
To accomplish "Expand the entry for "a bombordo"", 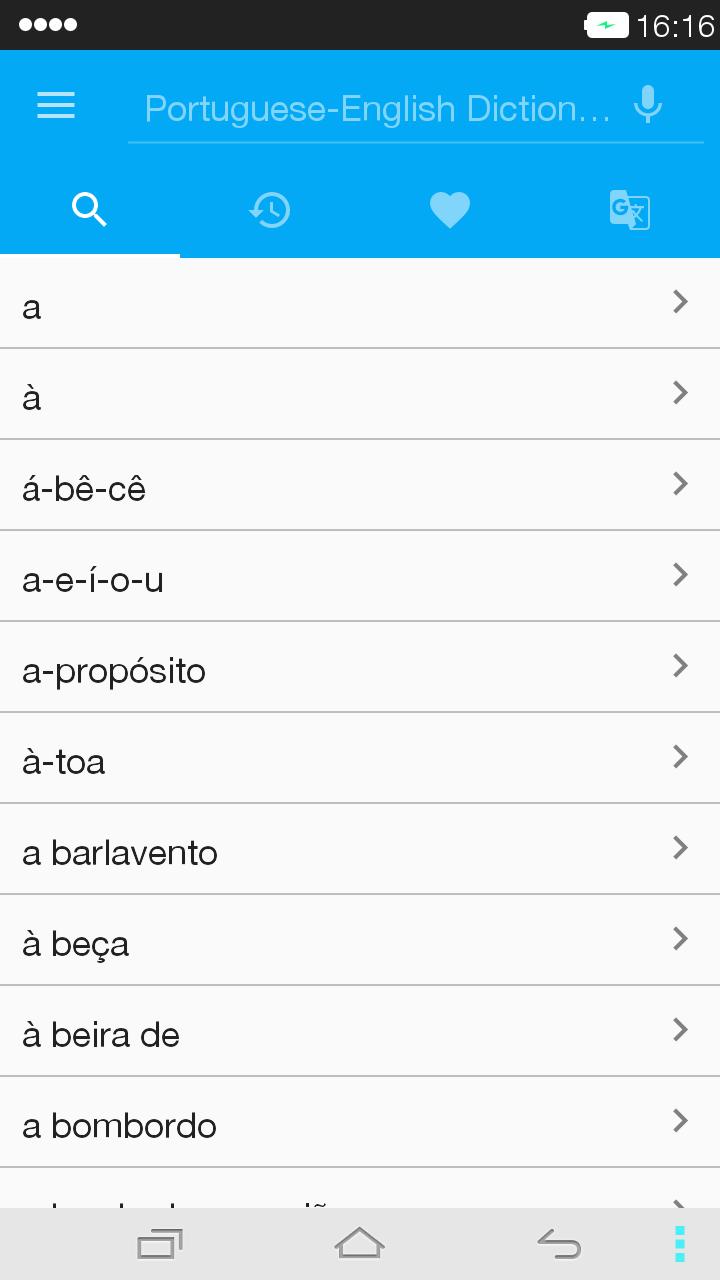I will point(360,1125).
